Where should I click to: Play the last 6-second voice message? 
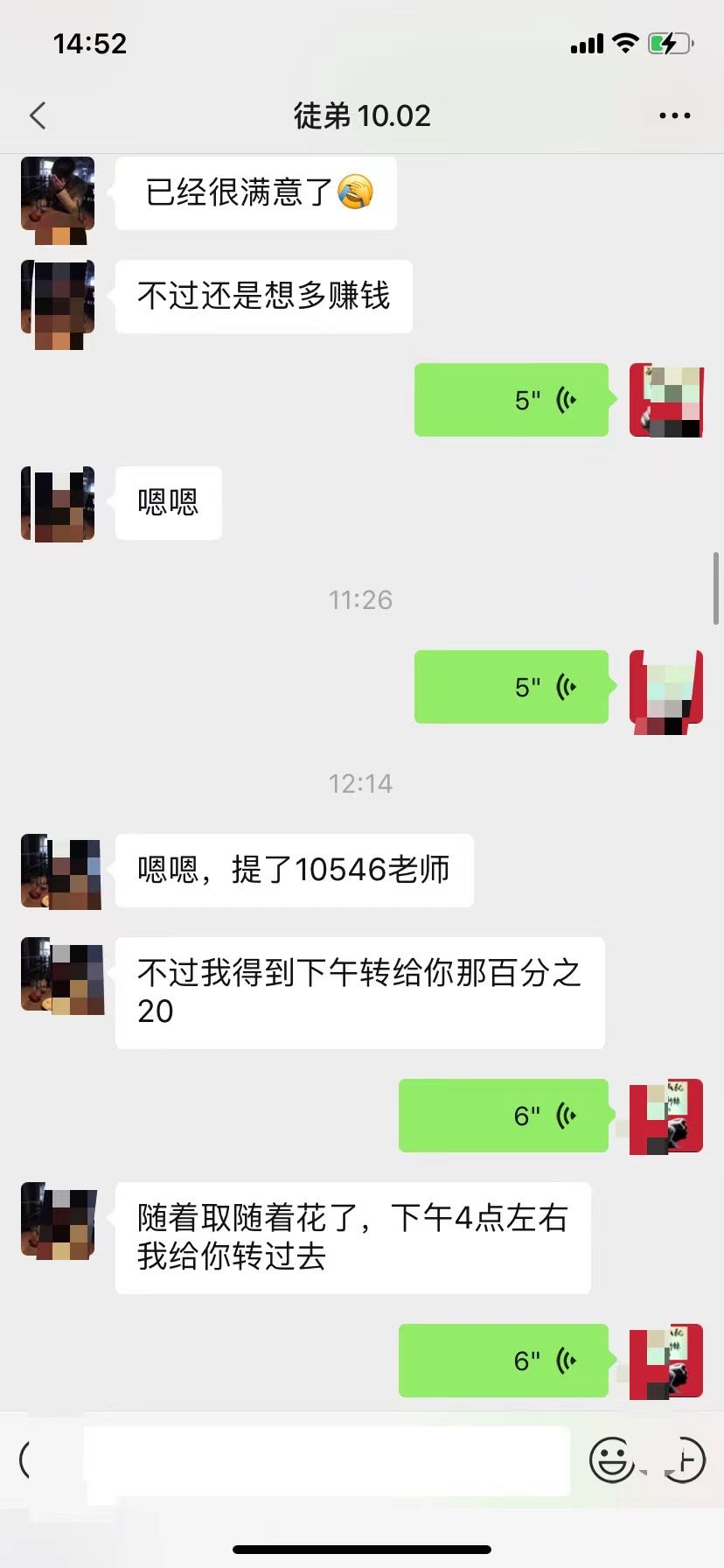(503, 1361)
